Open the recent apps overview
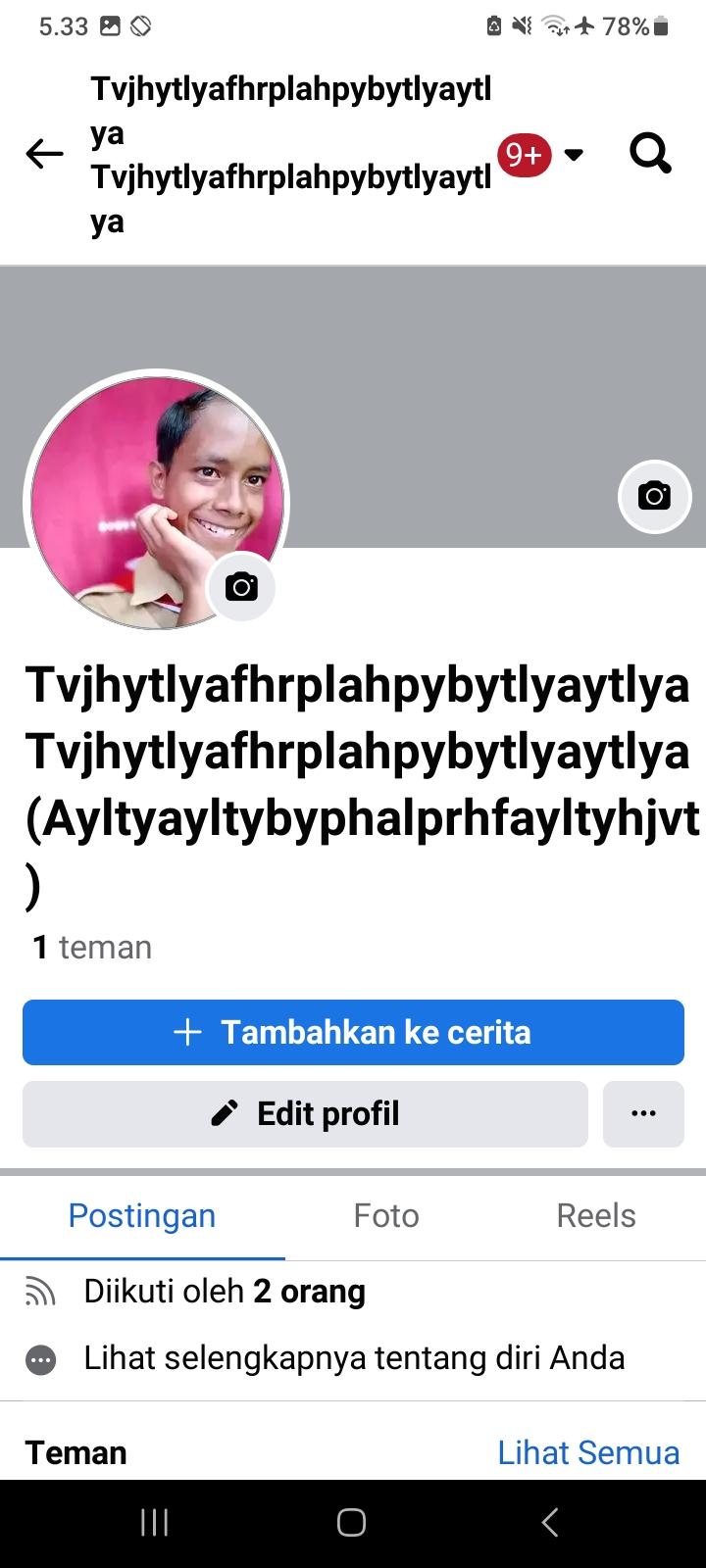 155,1522
